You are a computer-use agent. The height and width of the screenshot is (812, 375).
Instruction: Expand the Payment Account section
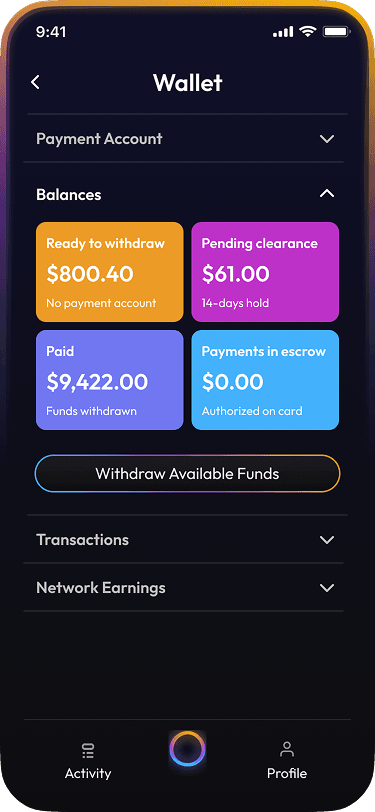tap(185, 139)
